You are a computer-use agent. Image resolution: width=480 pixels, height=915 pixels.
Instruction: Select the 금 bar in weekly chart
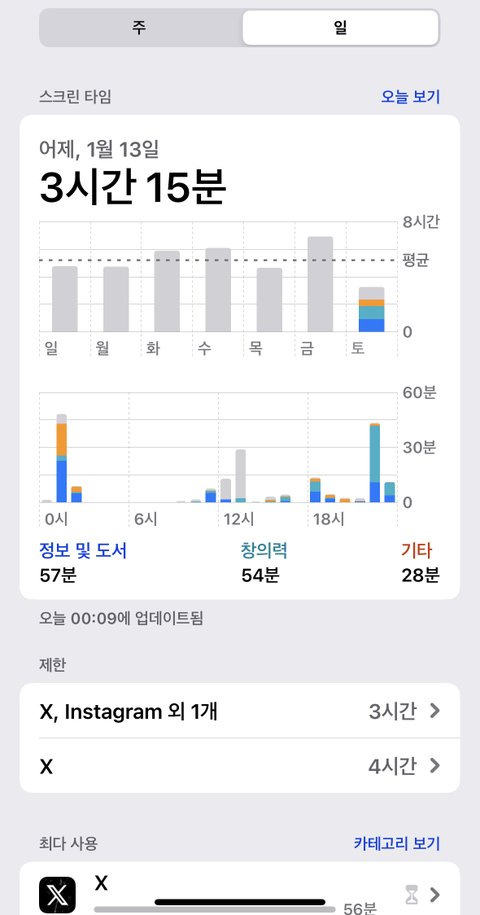pos(320,284)
